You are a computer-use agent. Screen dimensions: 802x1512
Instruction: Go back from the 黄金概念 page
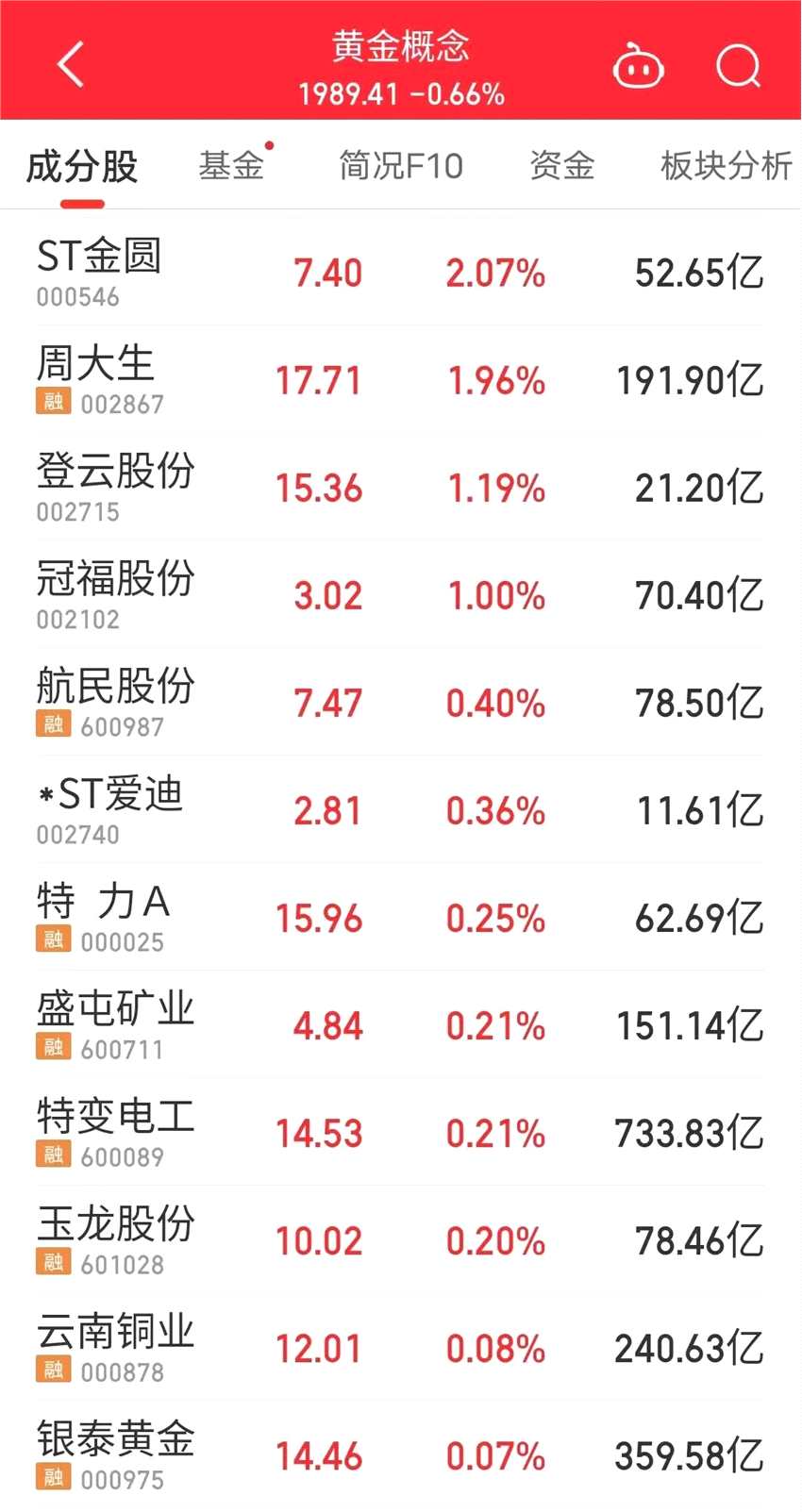coord(72,66)
